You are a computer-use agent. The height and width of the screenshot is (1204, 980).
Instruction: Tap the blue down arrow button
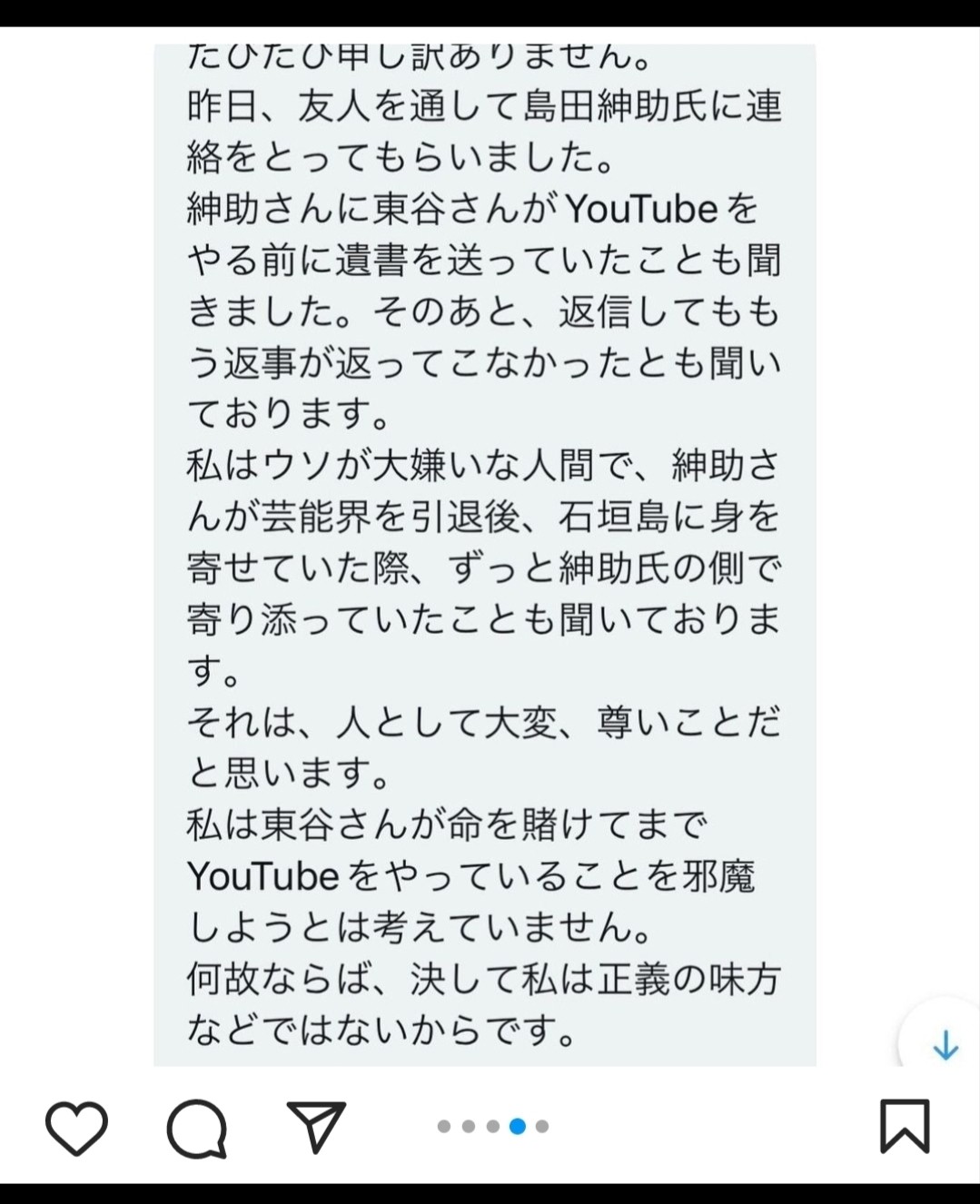tap(945, 1046)
